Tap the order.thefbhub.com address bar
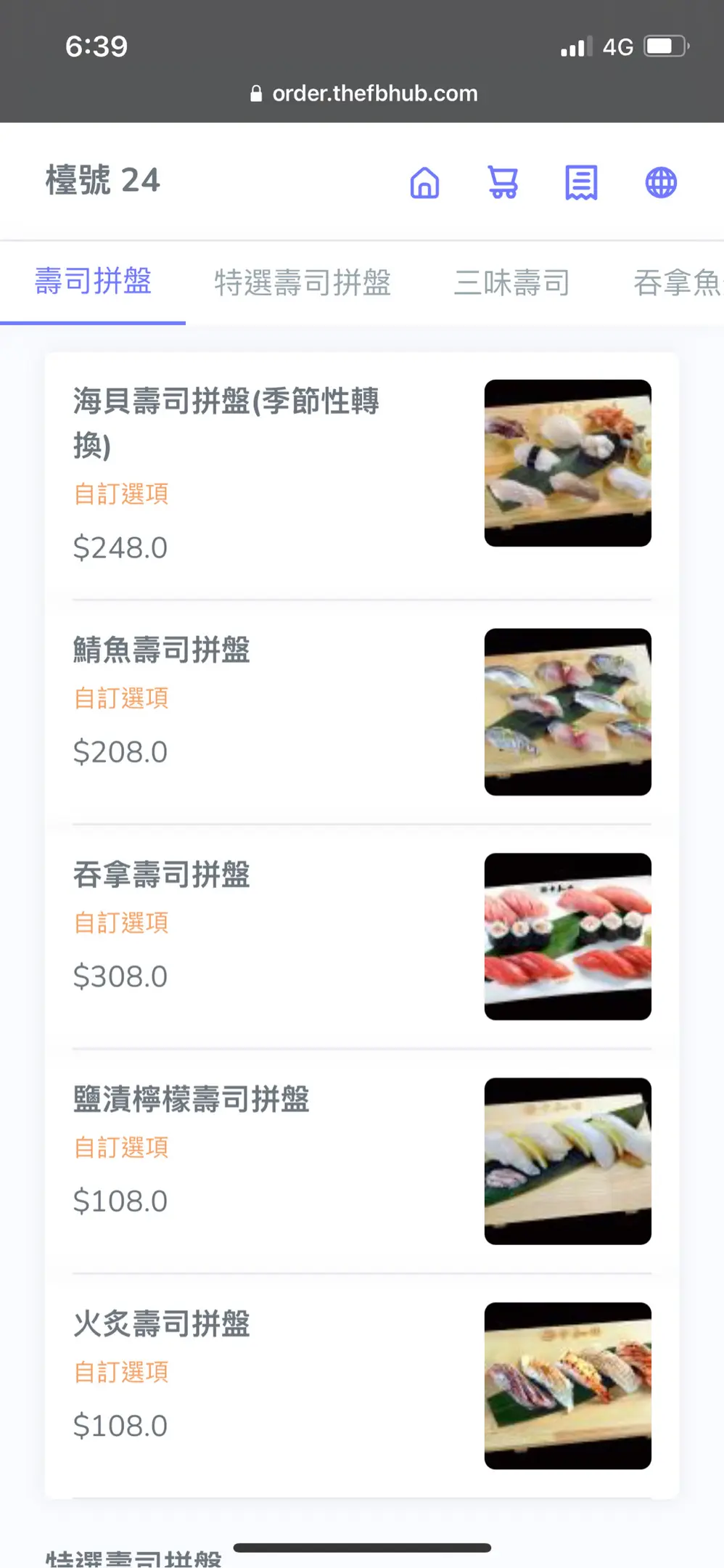The height and width of the screenshot is (1568, 724). (x=363, y=93)
